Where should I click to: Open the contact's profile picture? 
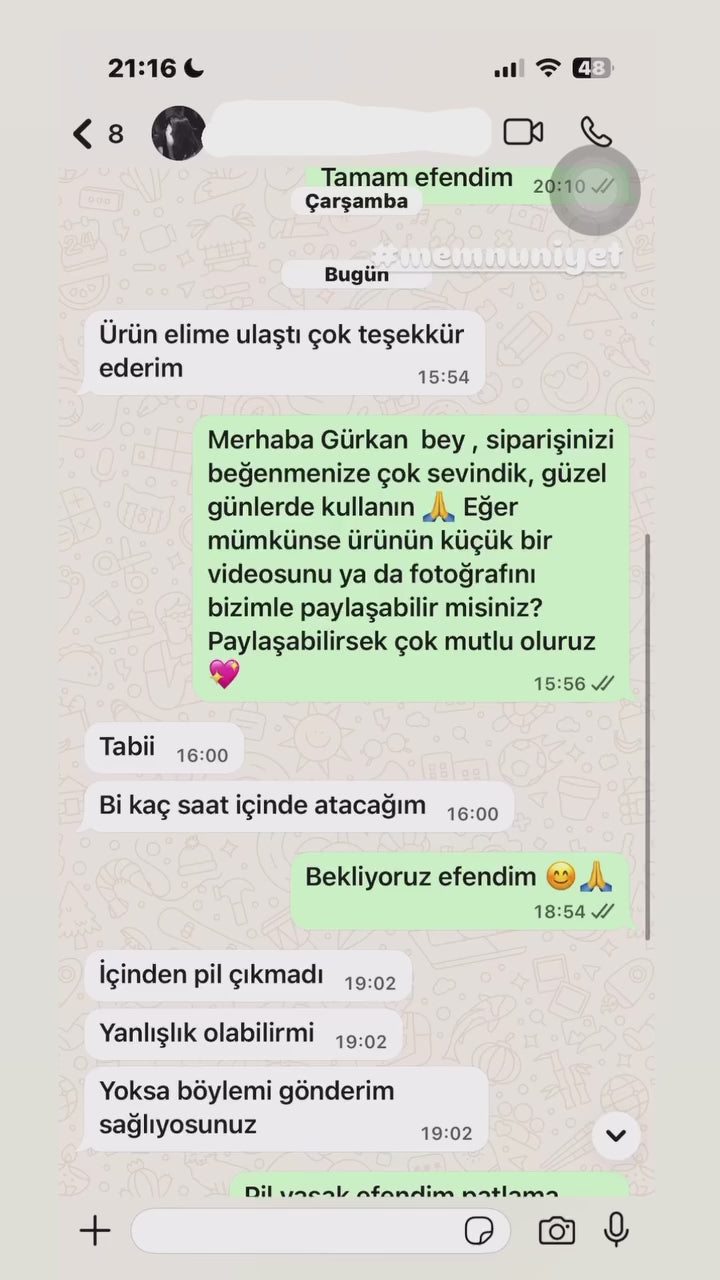178,133
